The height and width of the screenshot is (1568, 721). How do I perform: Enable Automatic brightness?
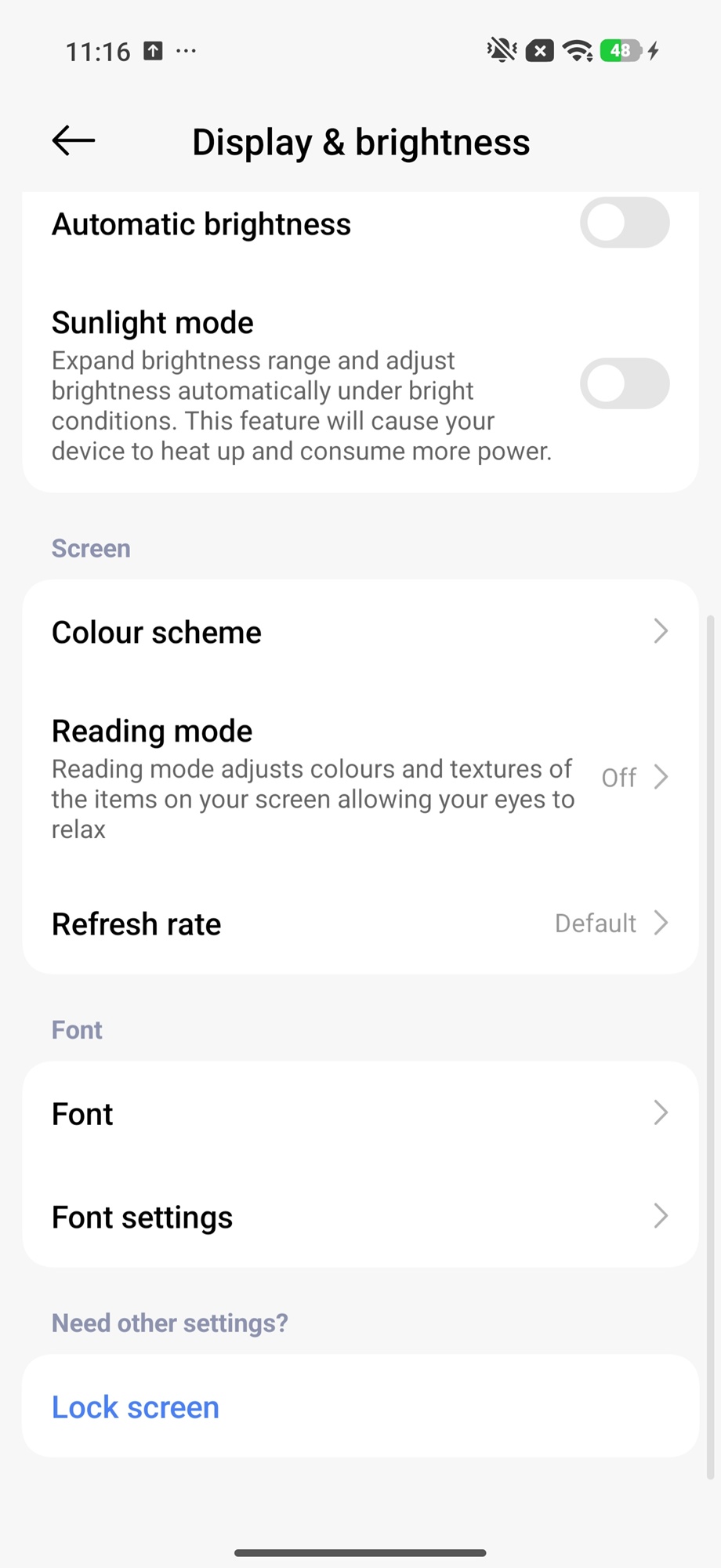click(x=624, y=223)
